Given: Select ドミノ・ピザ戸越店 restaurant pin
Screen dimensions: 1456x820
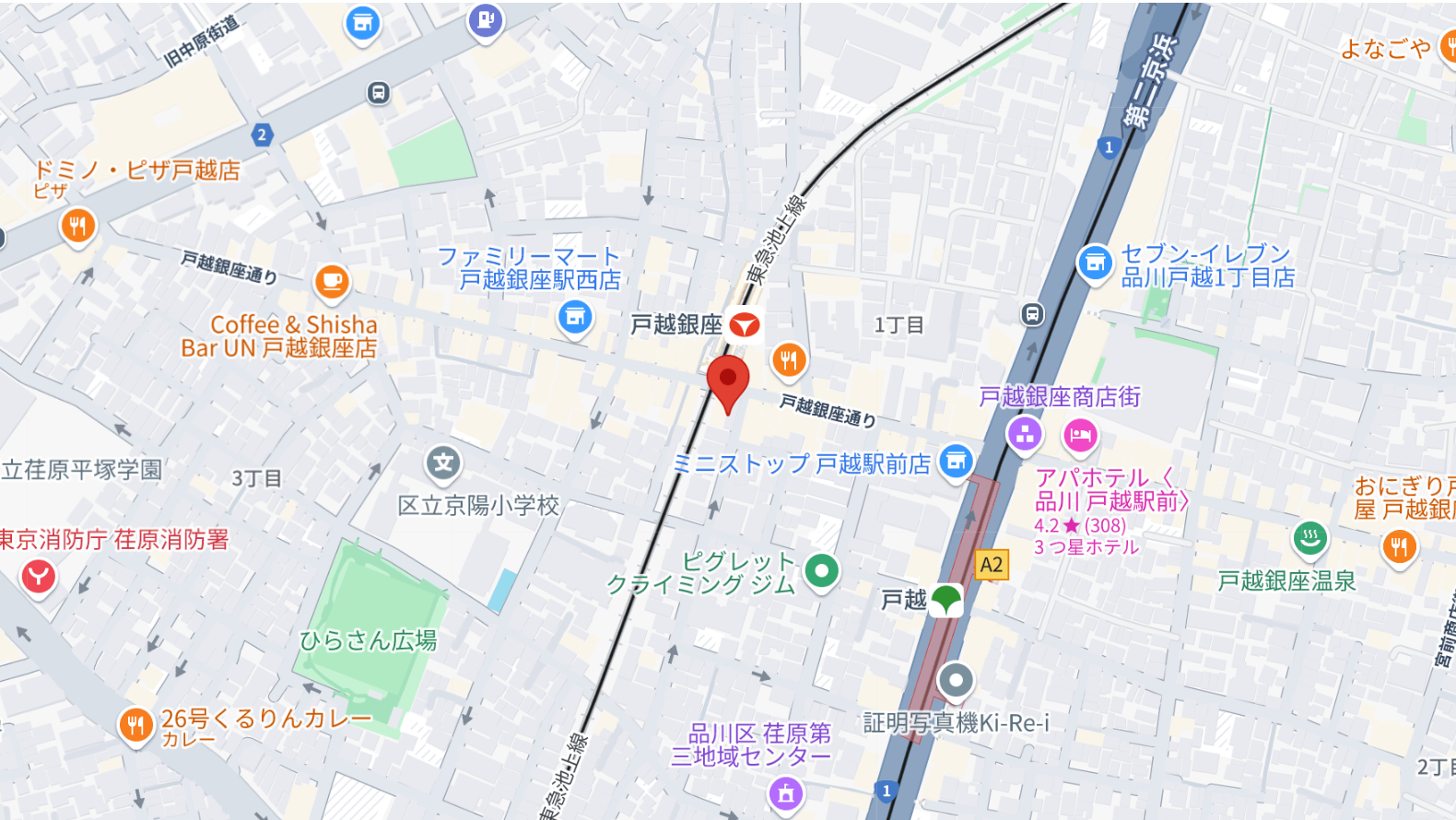Looking at the screenshot, I should 78,226.
